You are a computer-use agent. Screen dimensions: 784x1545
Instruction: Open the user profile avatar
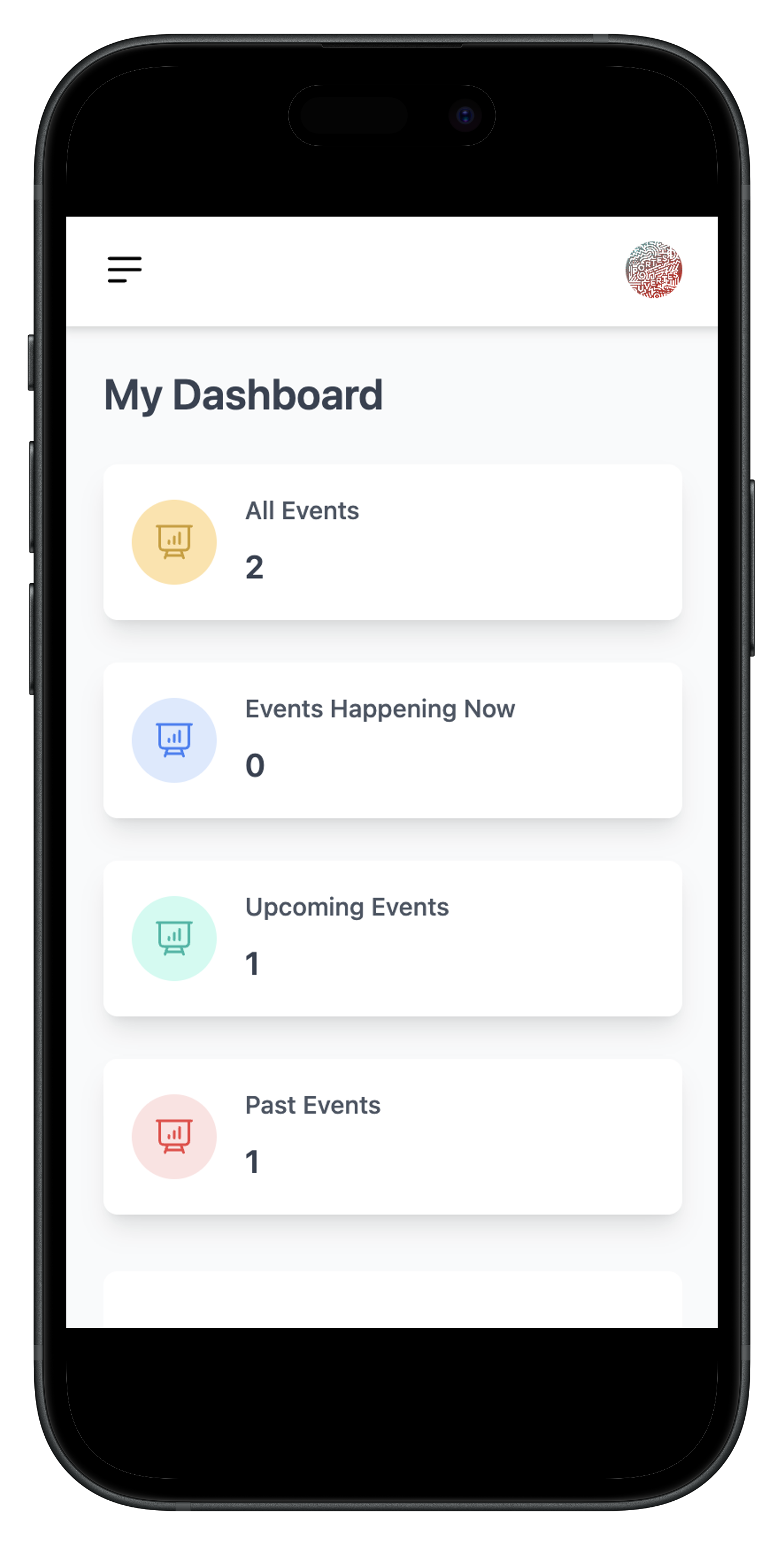tap(653, 270)
